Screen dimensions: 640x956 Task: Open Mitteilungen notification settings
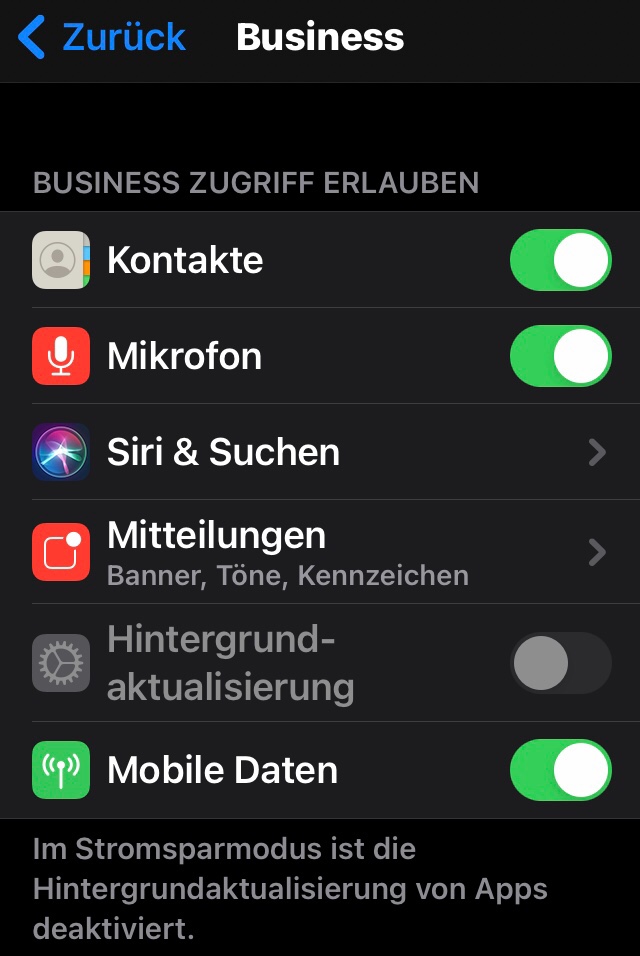pyautogui.click(x=320, y=552)
